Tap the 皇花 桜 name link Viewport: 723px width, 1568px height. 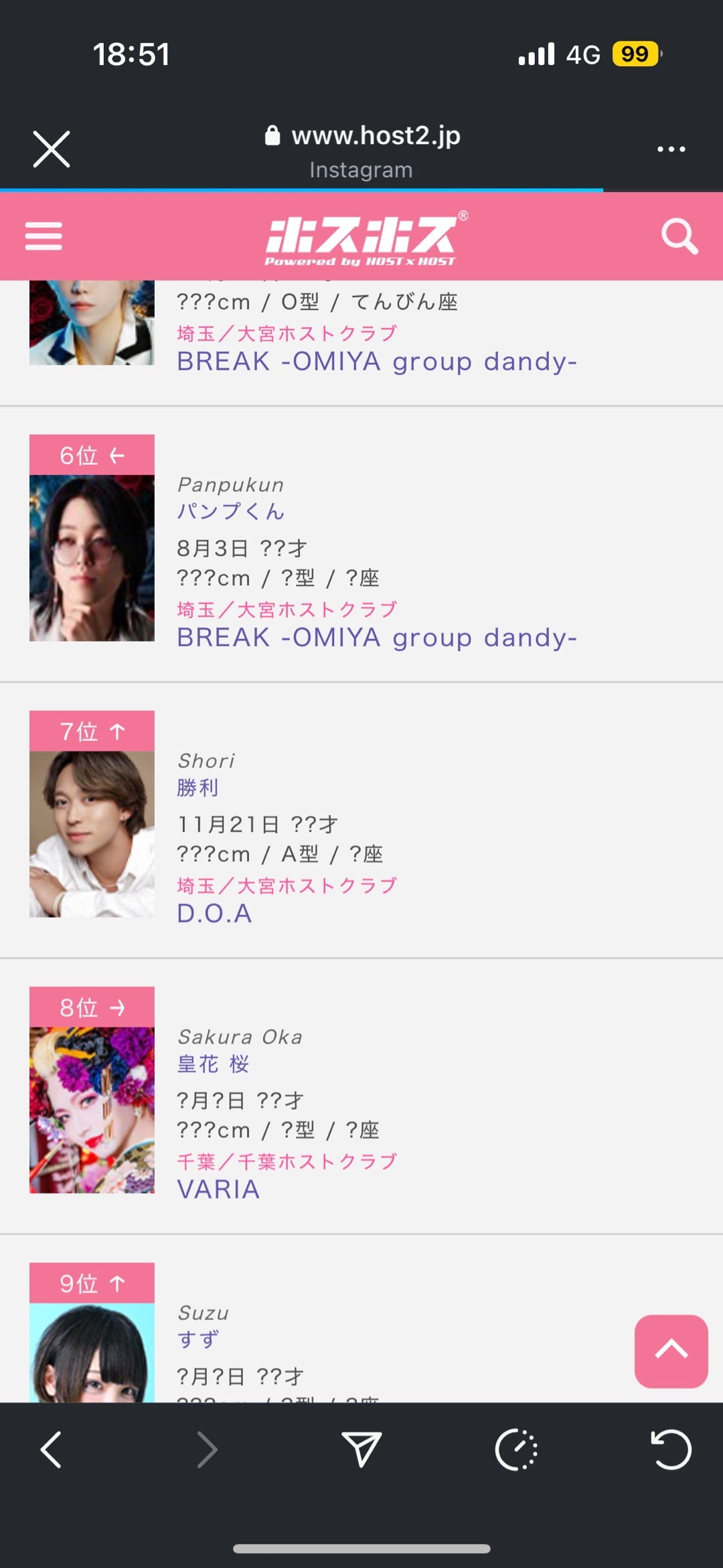point(214,1064)
